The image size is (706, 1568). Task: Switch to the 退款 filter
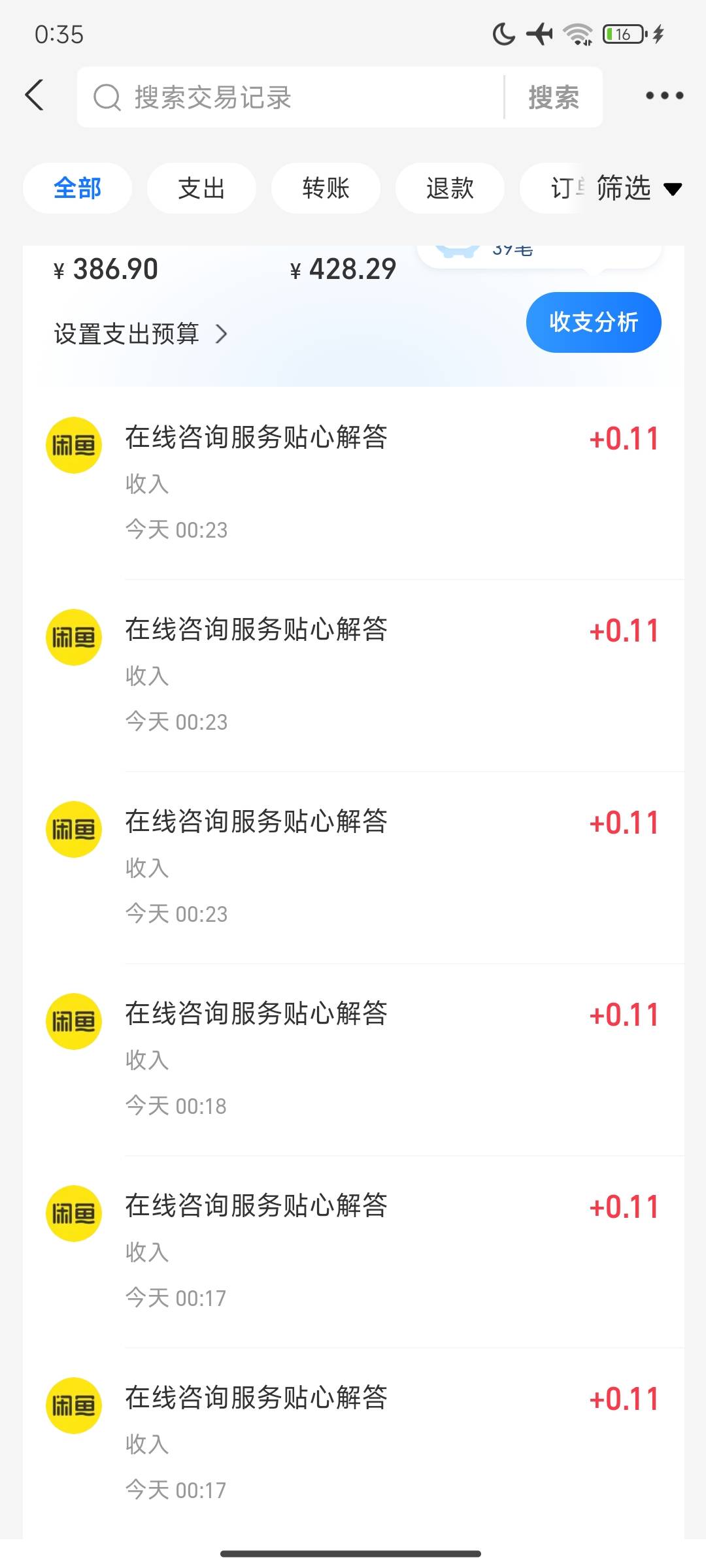point(450,189)
